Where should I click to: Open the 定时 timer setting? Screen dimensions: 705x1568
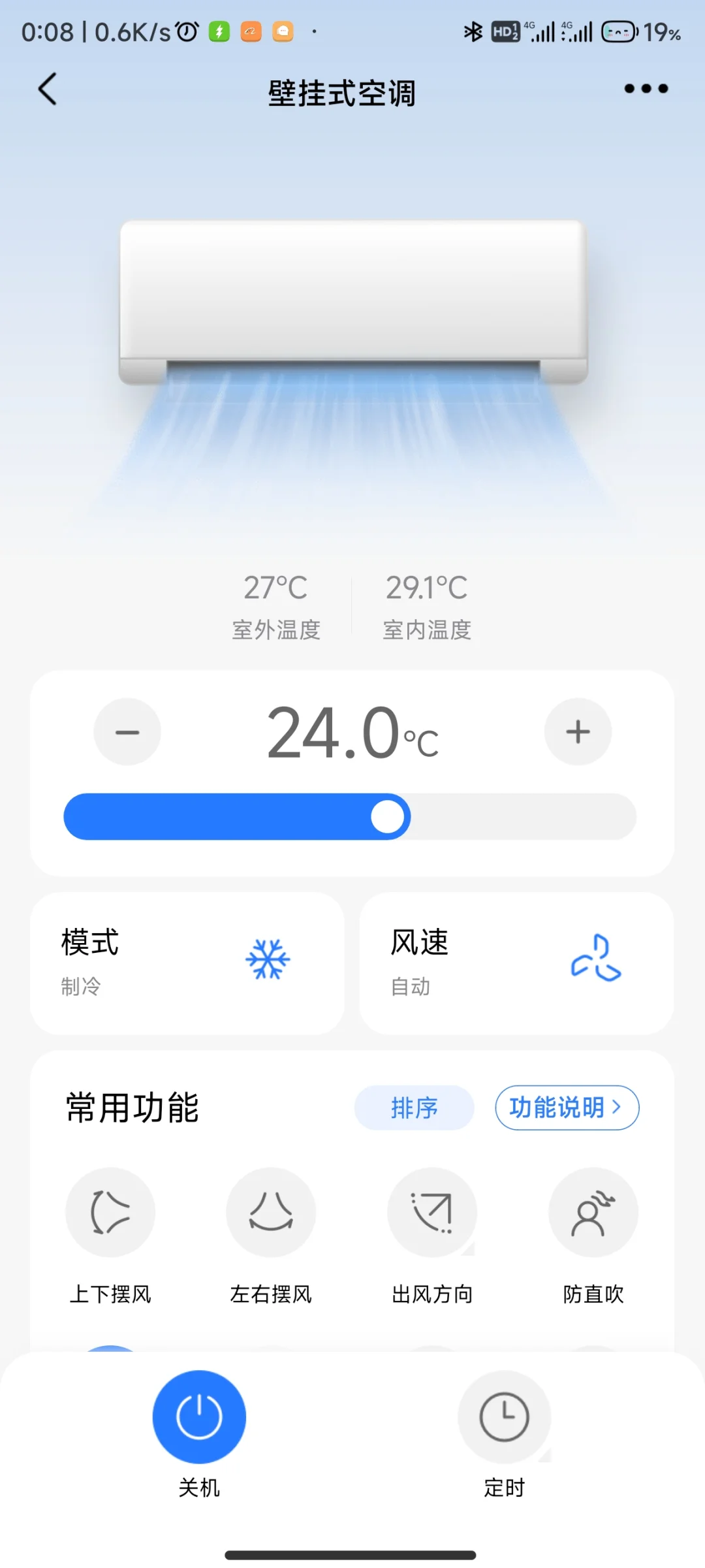click(x=504, y=1416)
